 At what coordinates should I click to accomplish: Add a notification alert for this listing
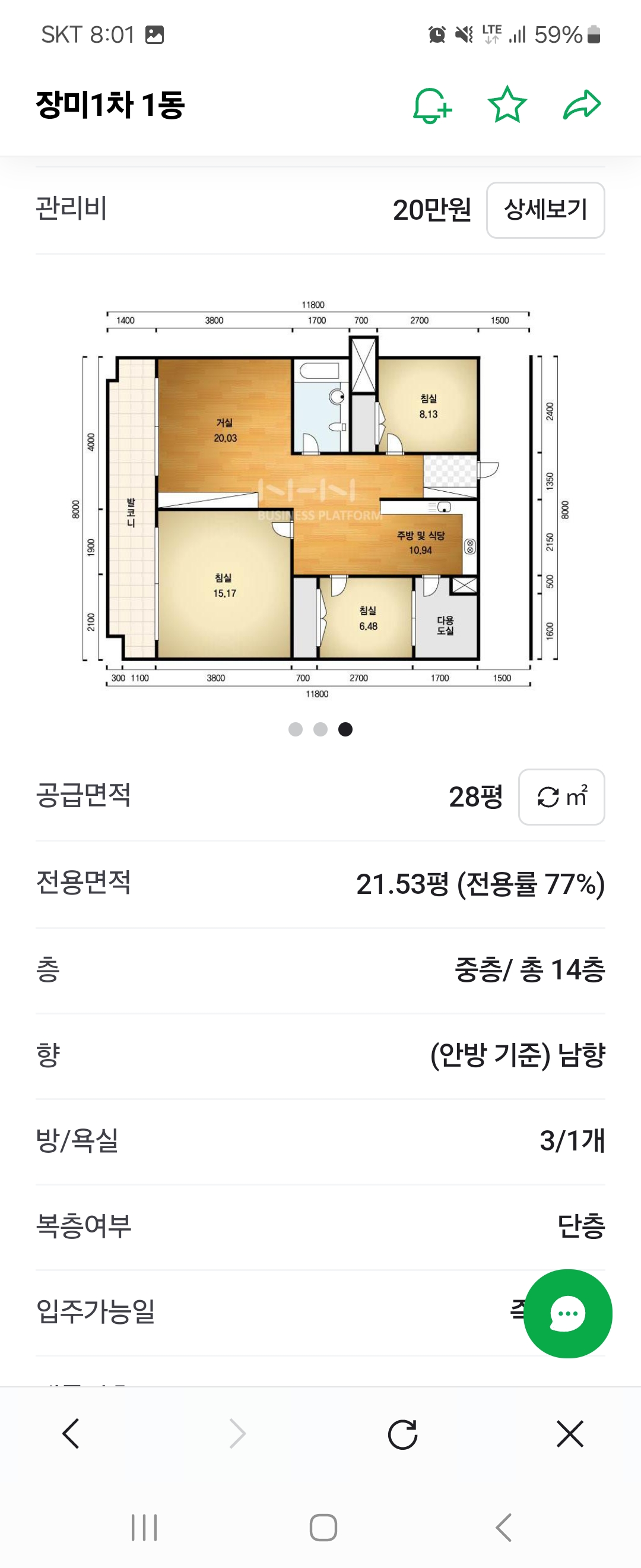432,105
